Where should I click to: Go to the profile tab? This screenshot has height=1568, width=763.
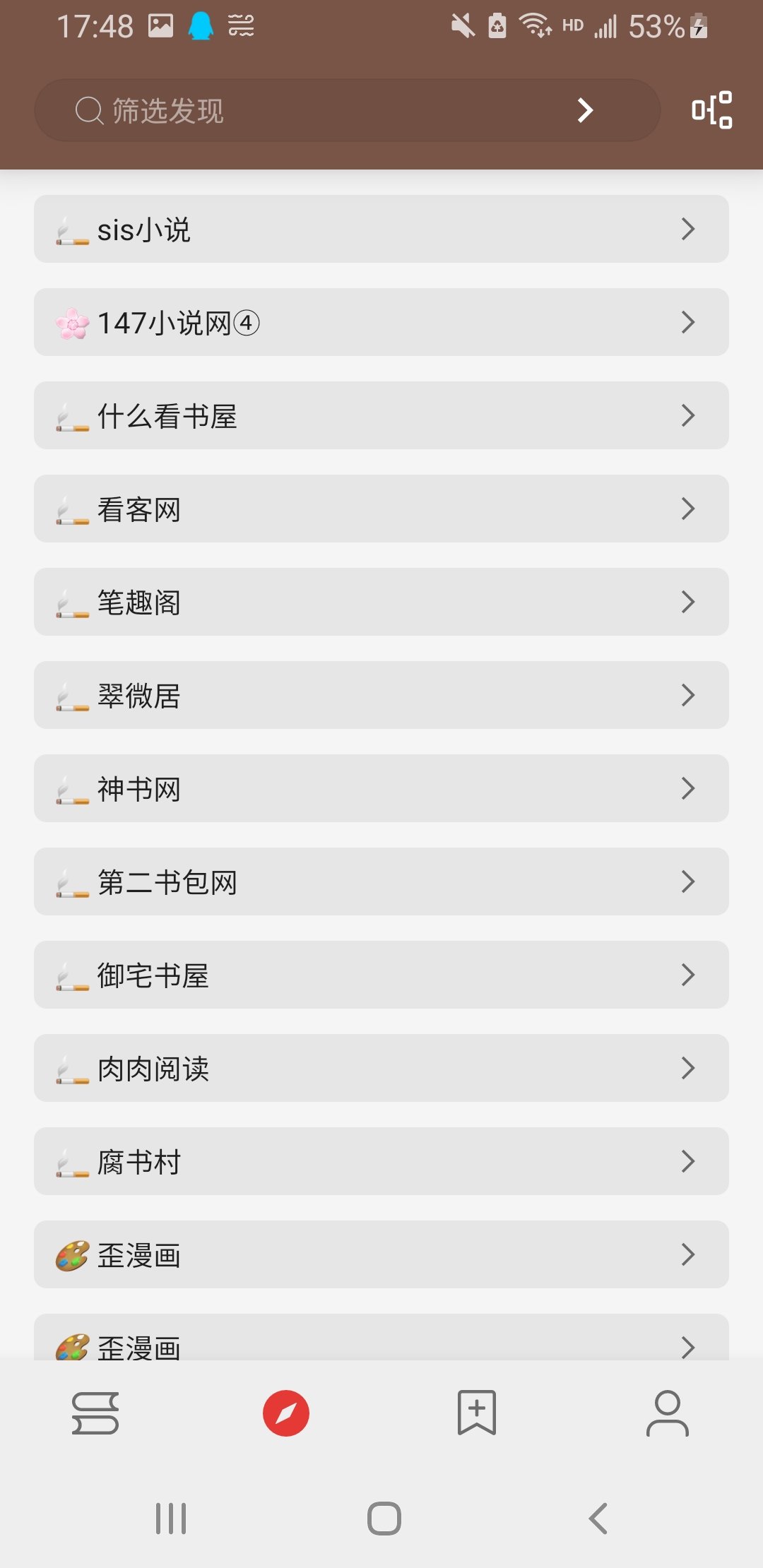click(x=667, y=1413)
